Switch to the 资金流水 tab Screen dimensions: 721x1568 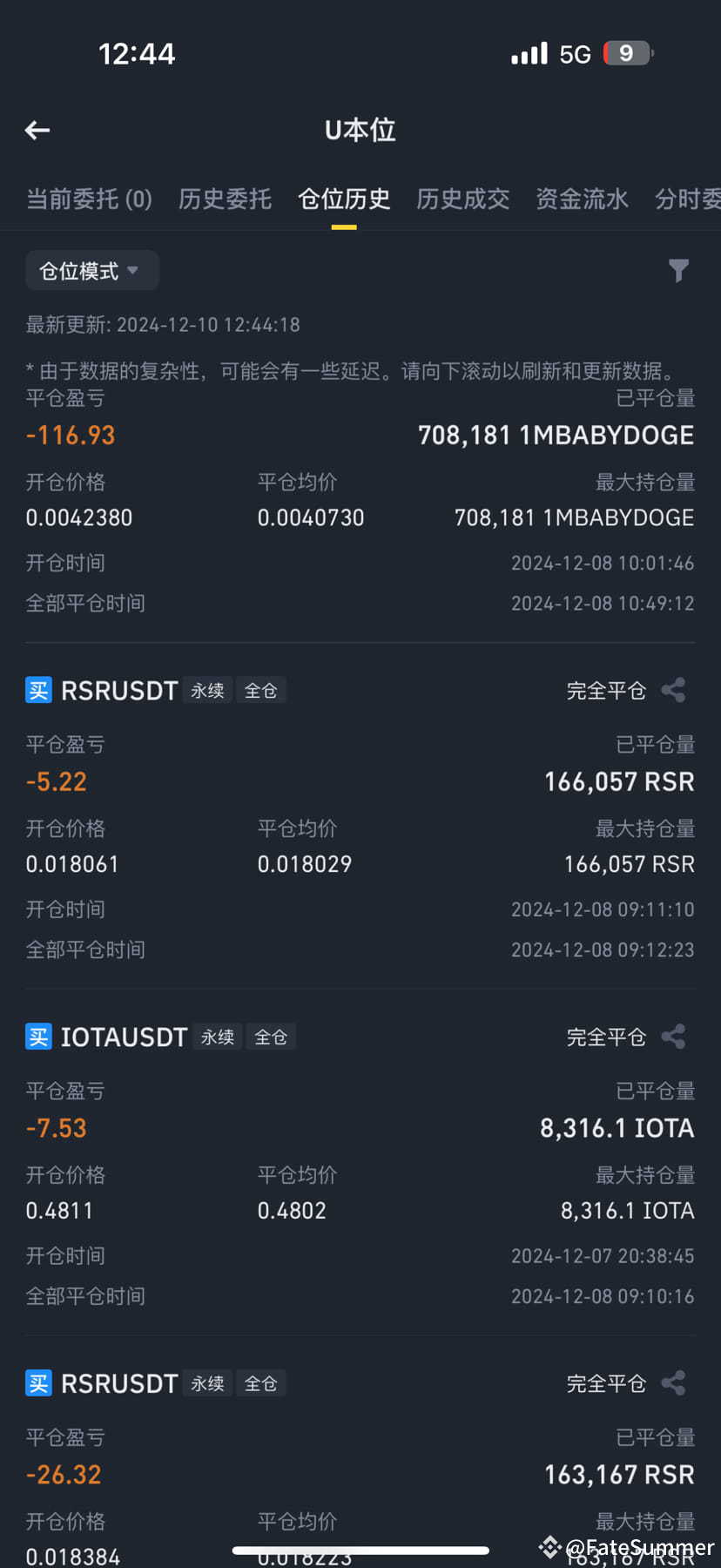(x=582, y=199)
